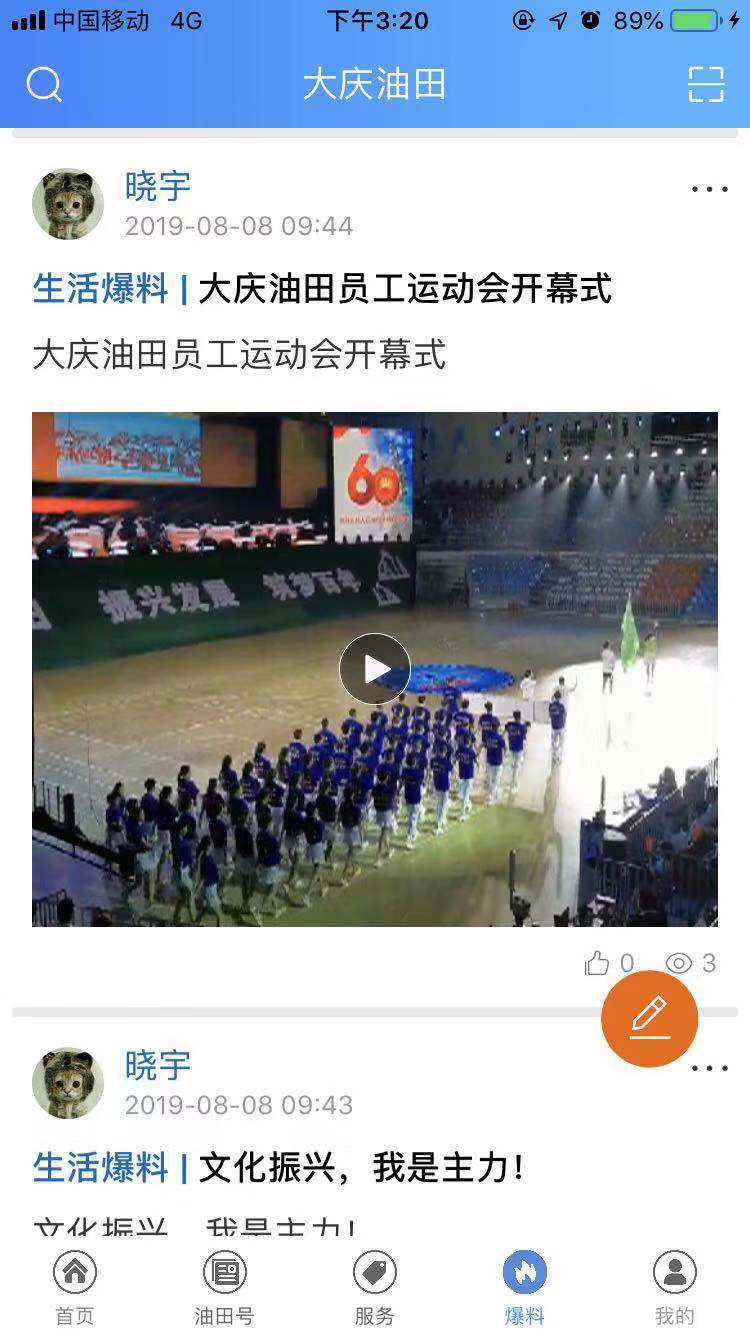Go to the 服务 tab

click(374, 1287)
